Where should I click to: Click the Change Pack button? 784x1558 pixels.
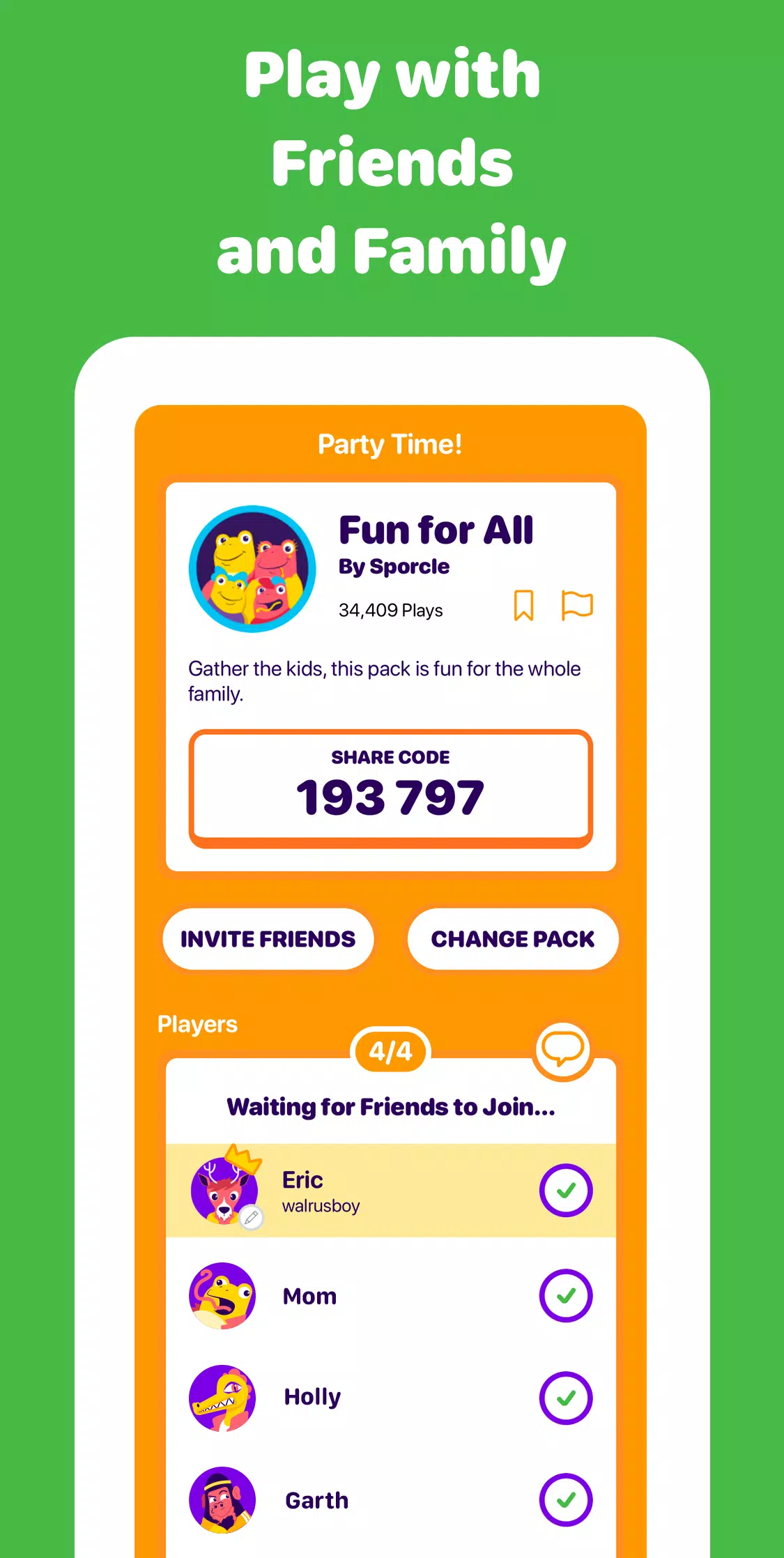click(513, 939)
